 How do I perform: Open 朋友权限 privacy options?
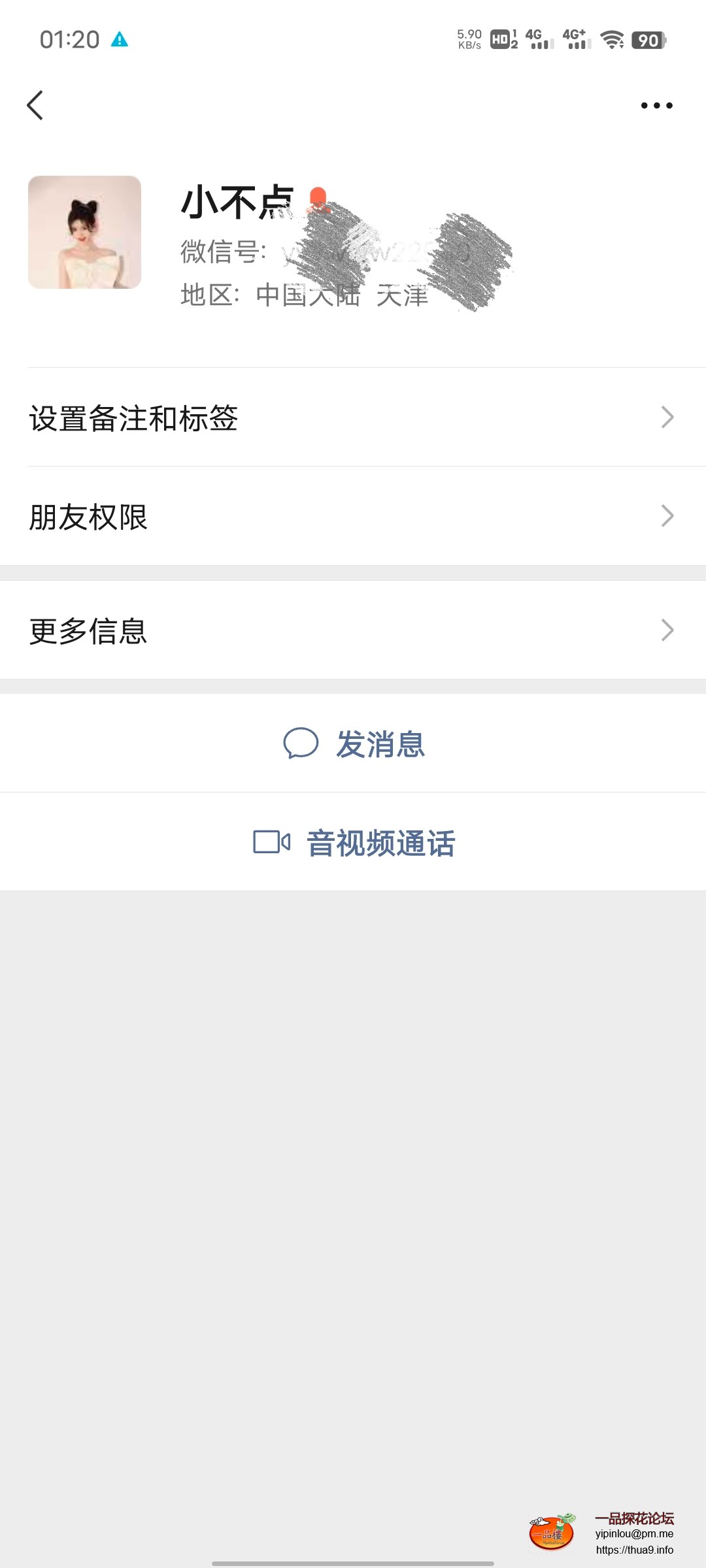click(x=353, y=516)
